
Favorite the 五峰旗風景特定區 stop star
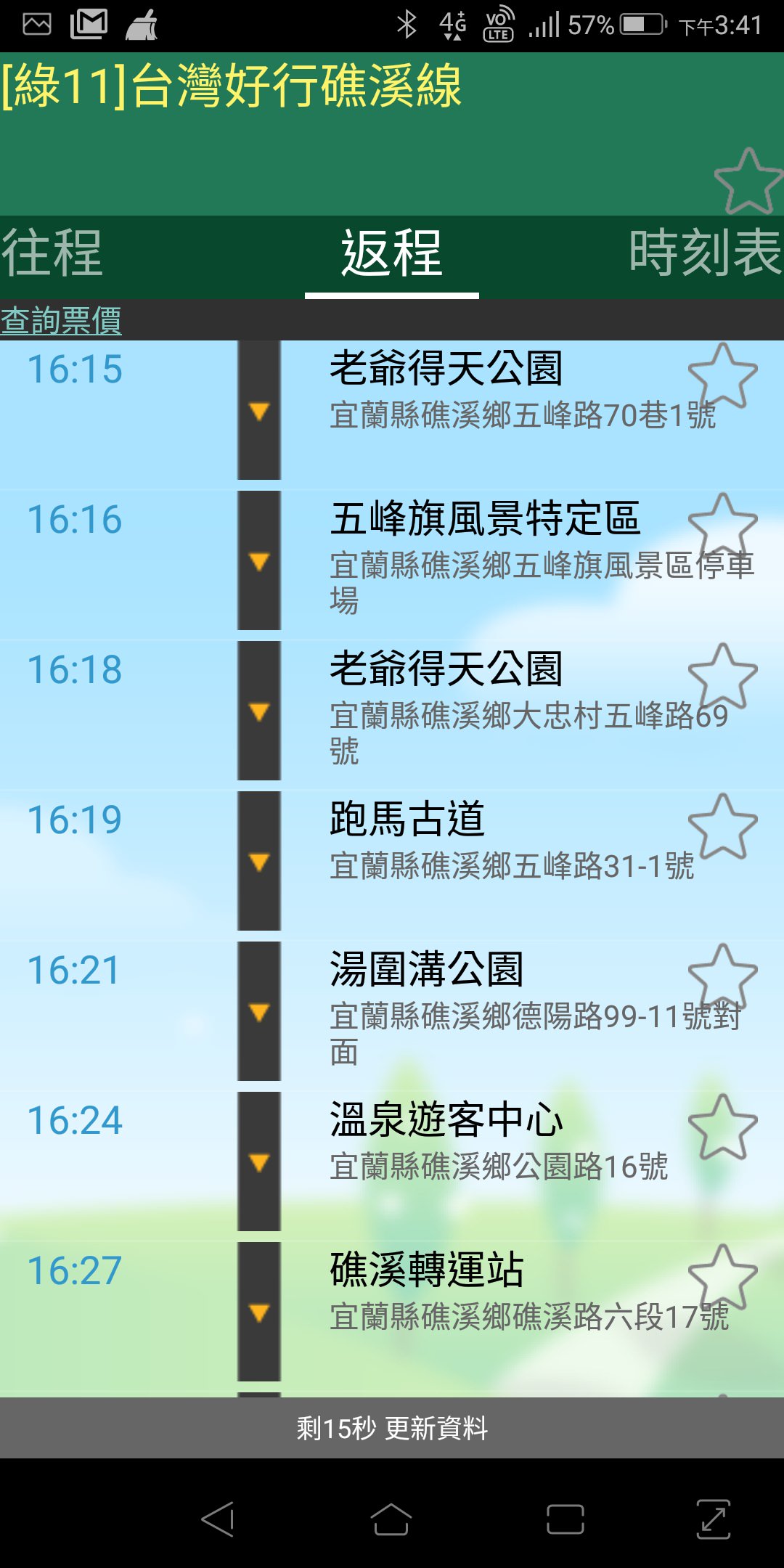click(722, 525)
